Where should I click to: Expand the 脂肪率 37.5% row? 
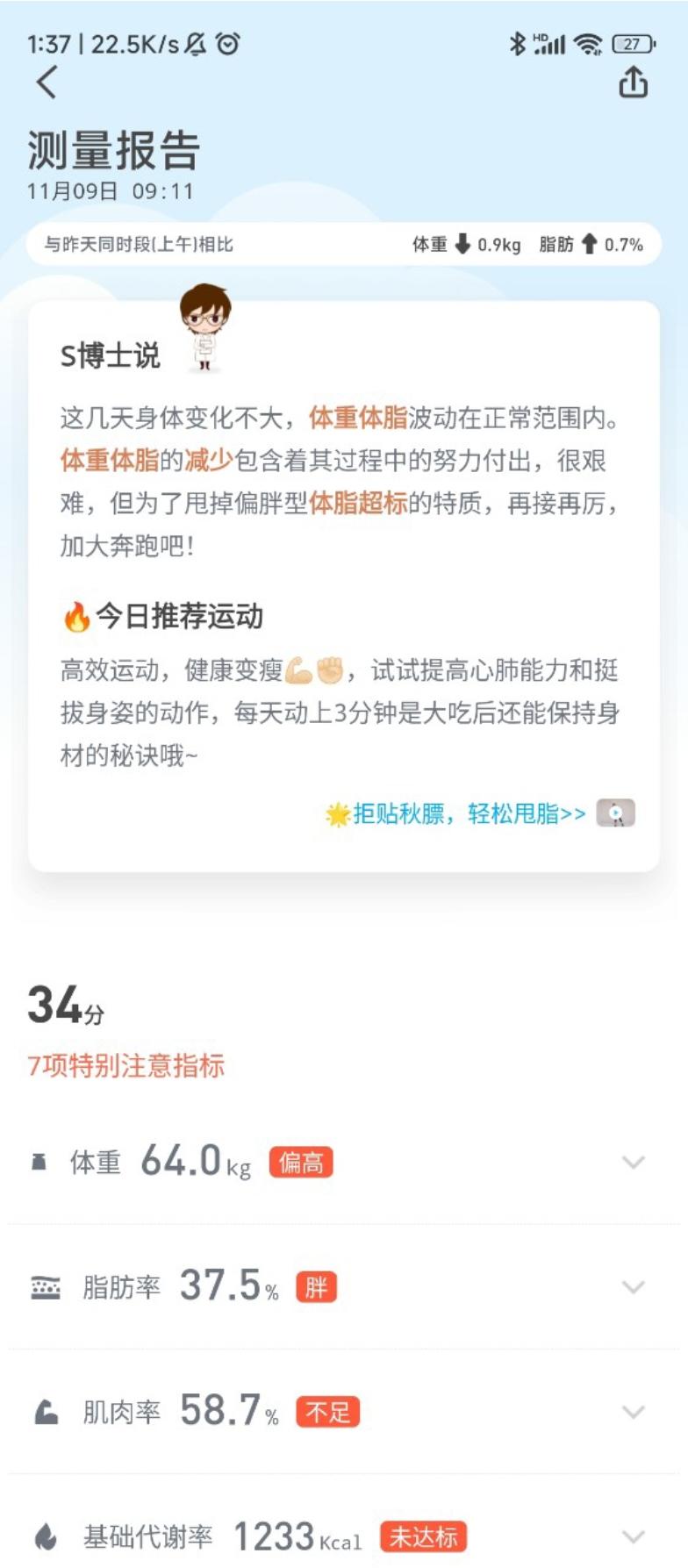[633, 1287]
